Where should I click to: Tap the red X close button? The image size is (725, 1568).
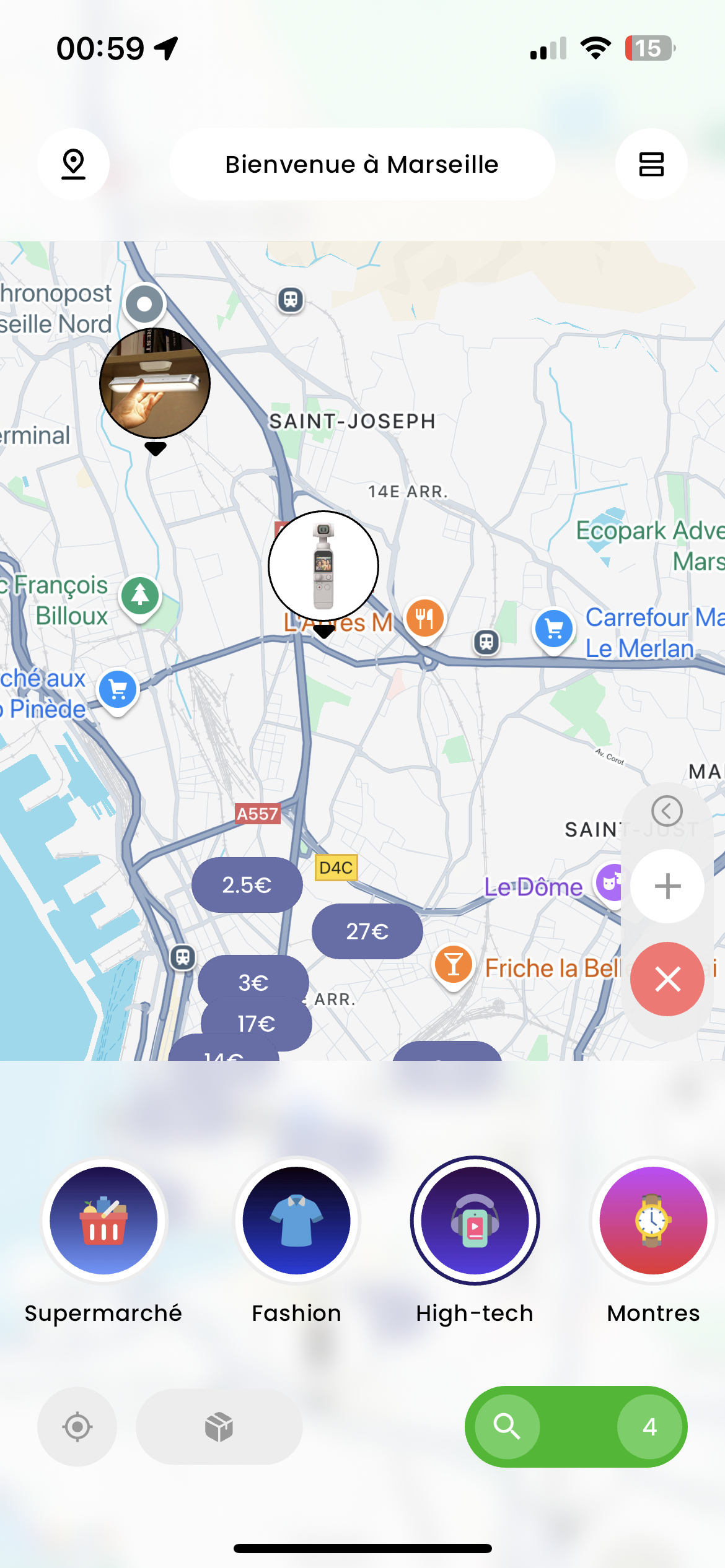pos(667,979)
